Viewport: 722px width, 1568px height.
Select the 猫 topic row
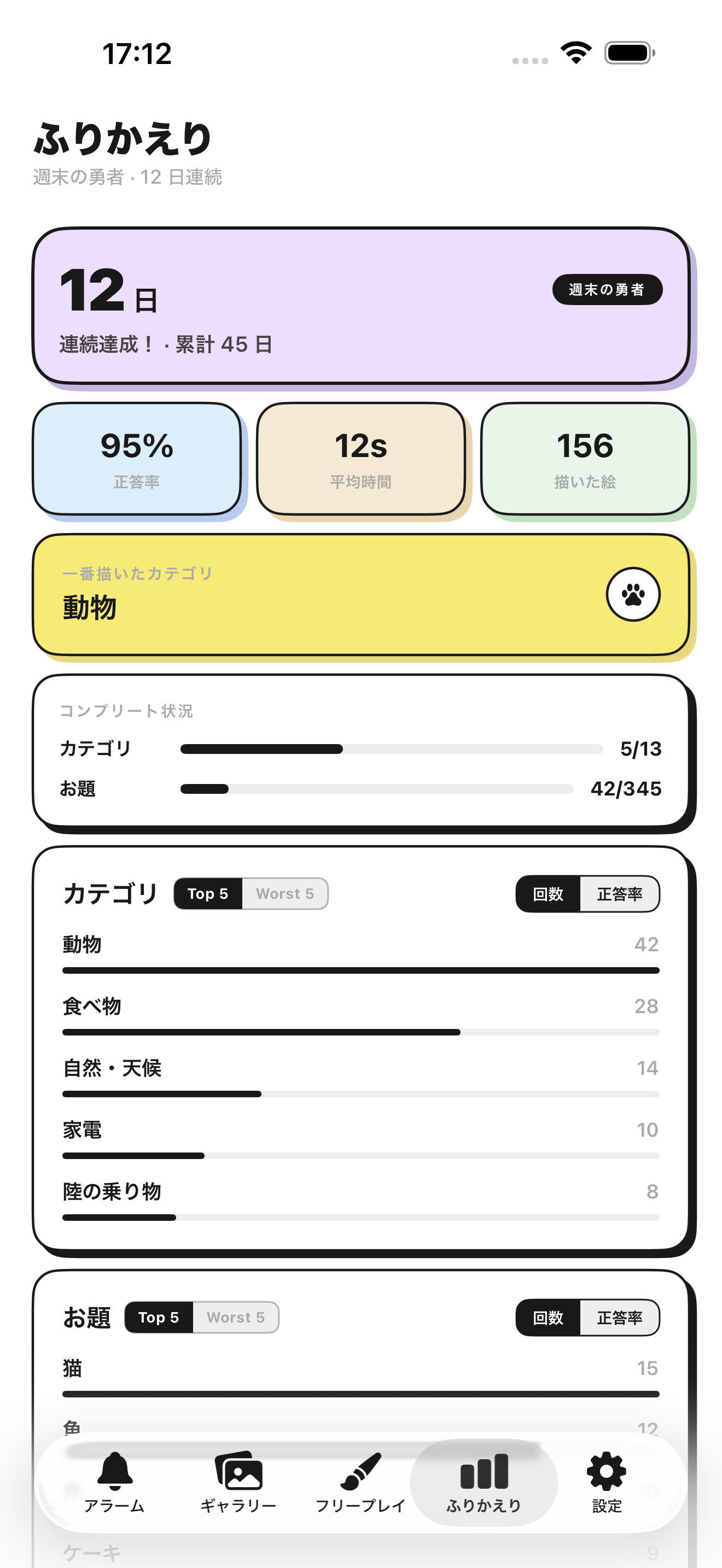click(x=360, y=1376)
